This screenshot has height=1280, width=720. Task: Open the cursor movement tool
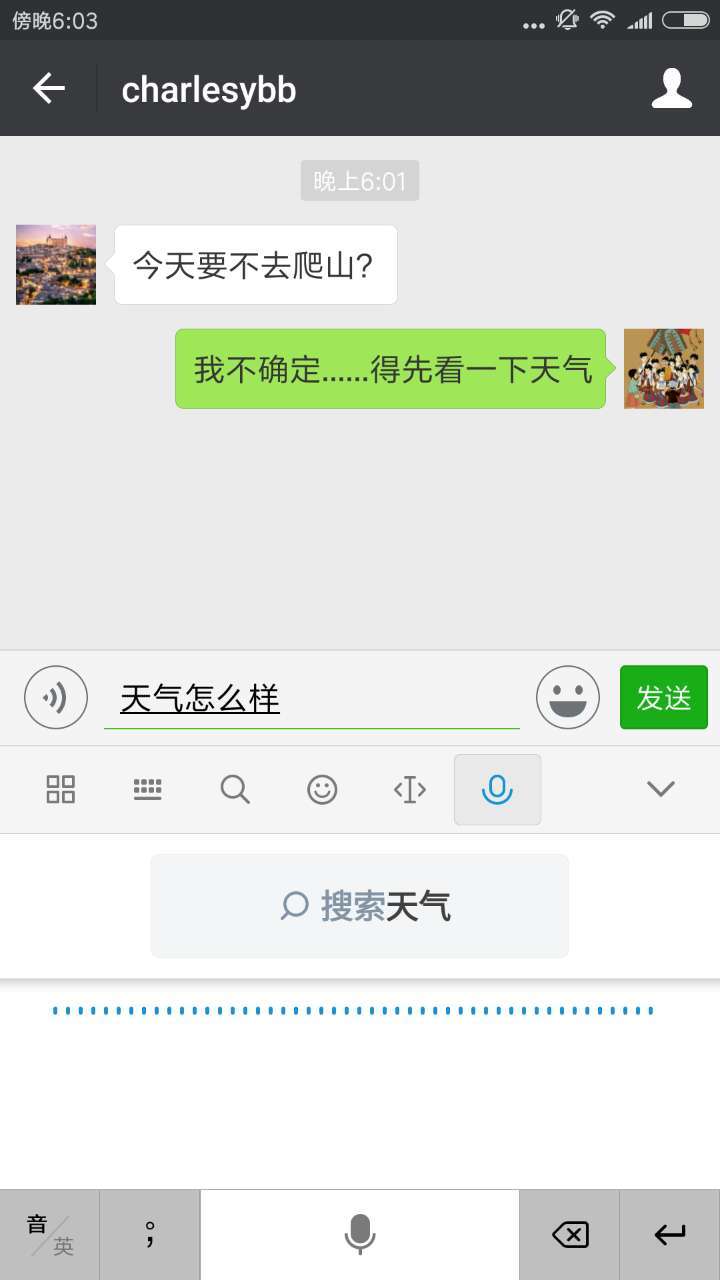(x=410, y=789)
